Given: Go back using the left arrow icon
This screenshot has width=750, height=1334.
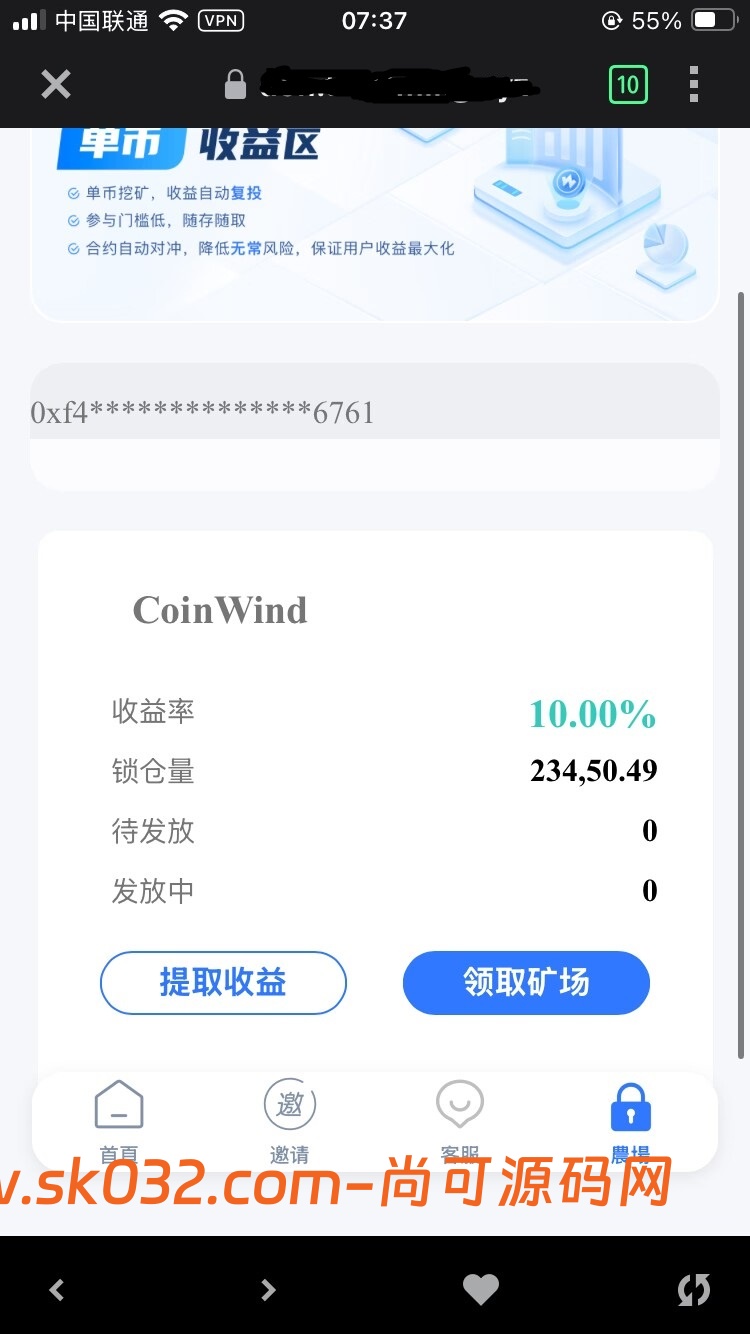Looking at the screenshot, I should [56, 1289].
